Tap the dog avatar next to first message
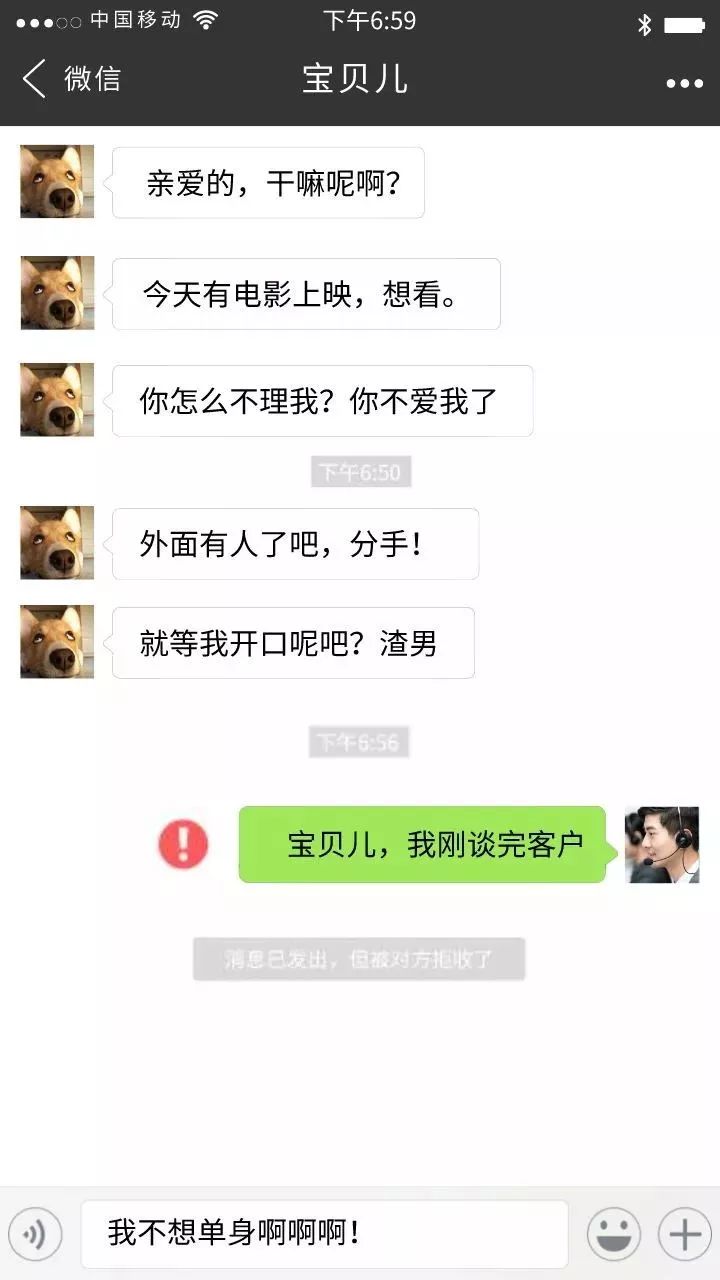The image size is (720, 1280). pyautogui.click(x=57, y=181)
